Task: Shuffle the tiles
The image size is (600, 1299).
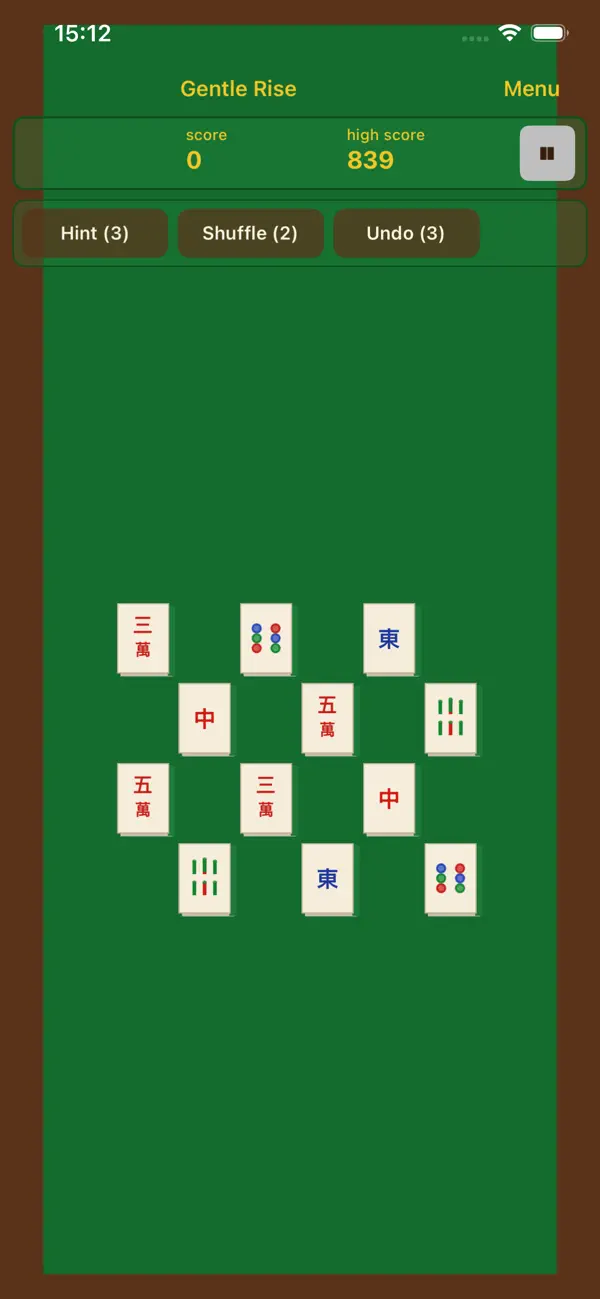Action: [250, 233]
